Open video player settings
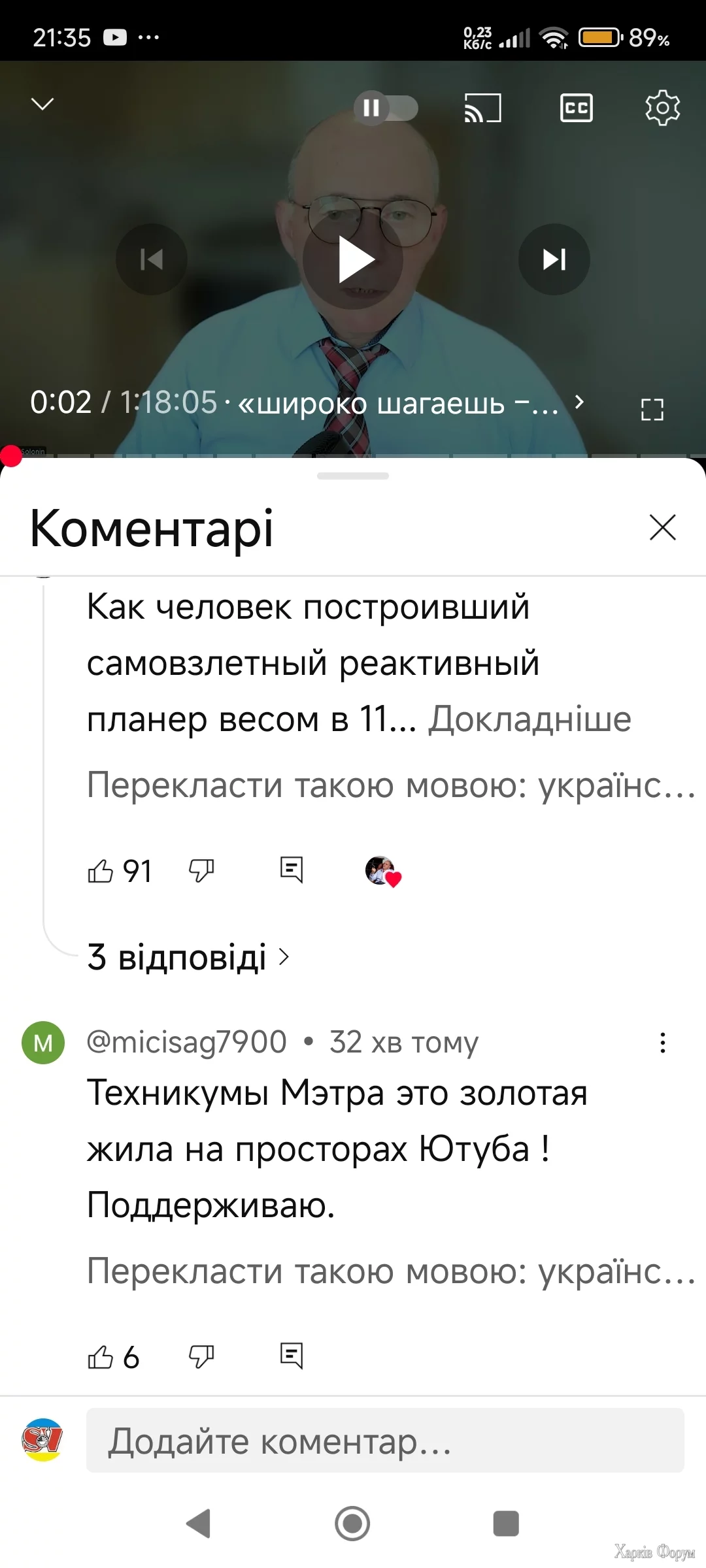The height and width of the screenshot is (1568, 706). tap(662, 108)
